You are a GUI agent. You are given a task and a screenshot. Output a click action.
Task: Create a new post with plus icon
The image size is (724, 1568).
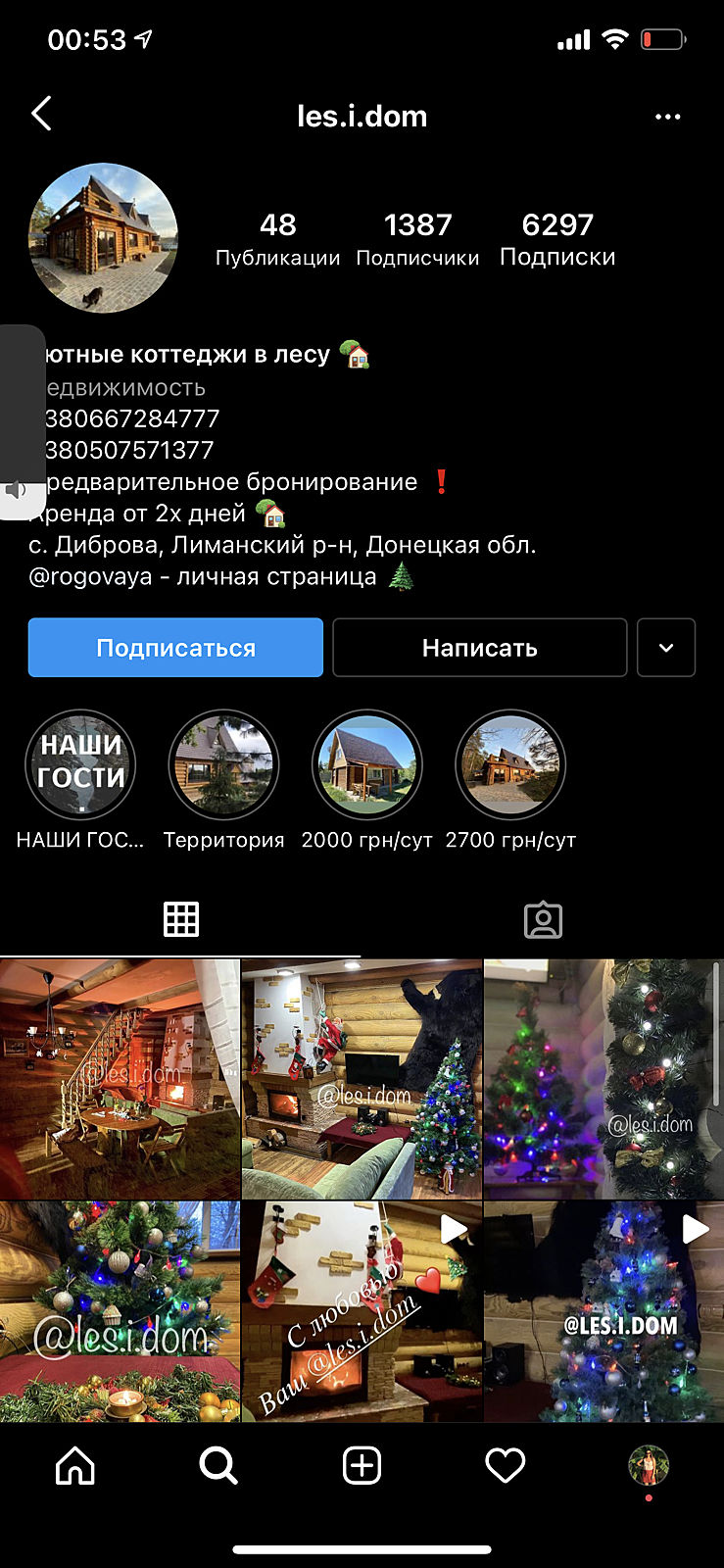[362, 1466]
